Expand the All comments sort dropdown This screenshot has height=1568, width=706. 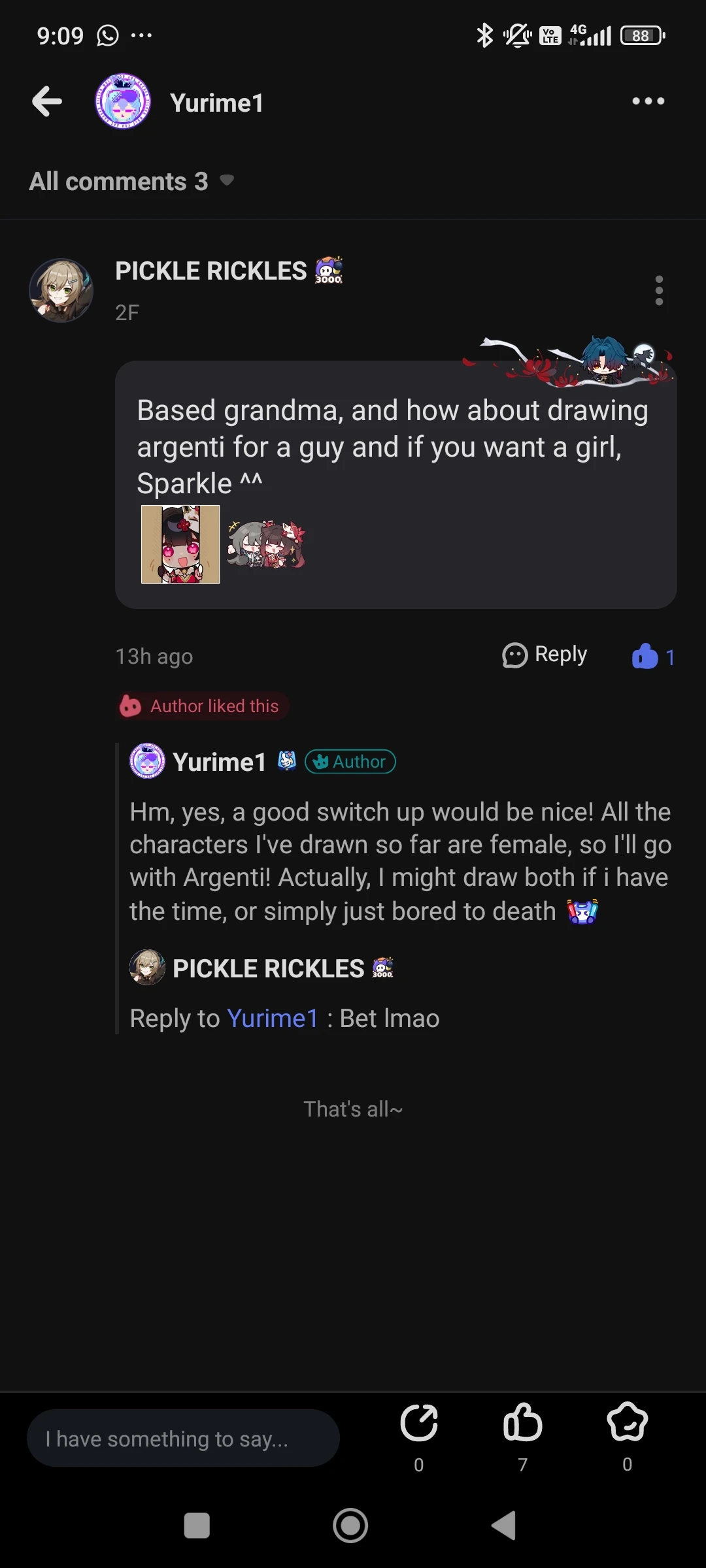click(x=226, y=180)
